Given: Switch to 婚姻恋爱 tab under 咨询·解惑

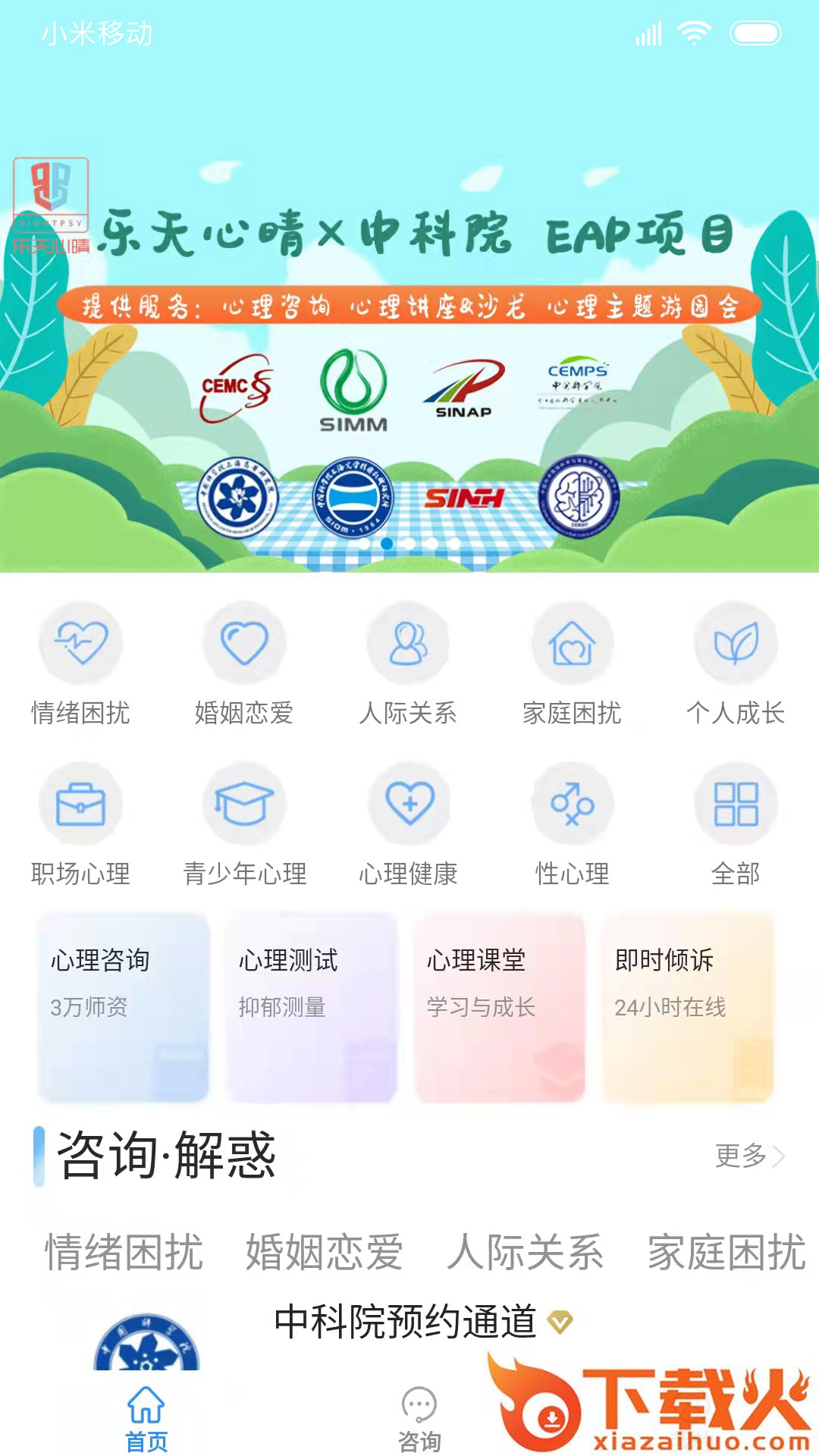Looking at the screenshot, I should pyautogui.click(x=324, y=1251).
